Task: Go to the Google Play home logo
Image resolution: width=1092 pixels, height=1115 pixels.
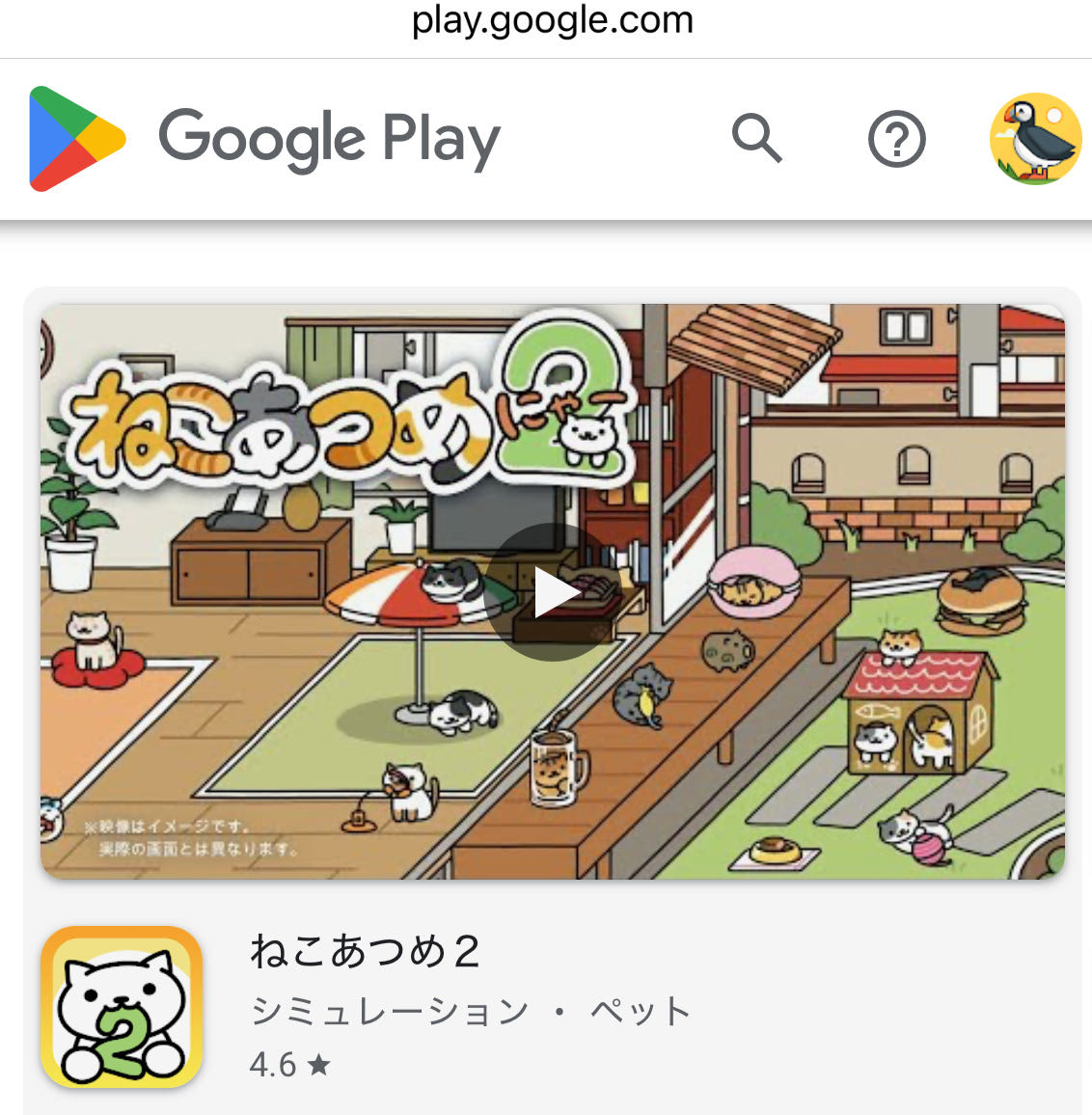Action: coord(265,139)
